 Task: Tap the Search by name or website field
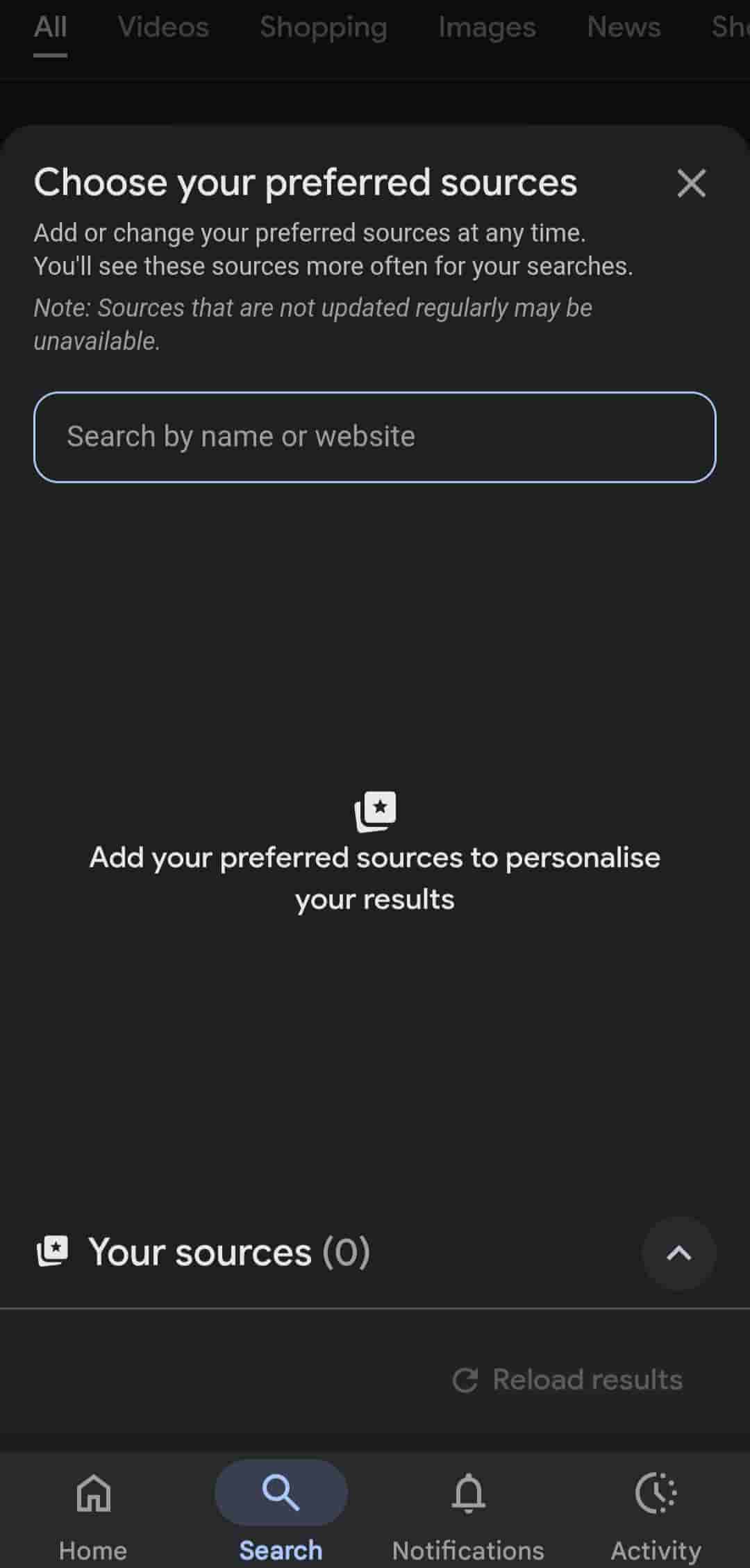point(374,437)
